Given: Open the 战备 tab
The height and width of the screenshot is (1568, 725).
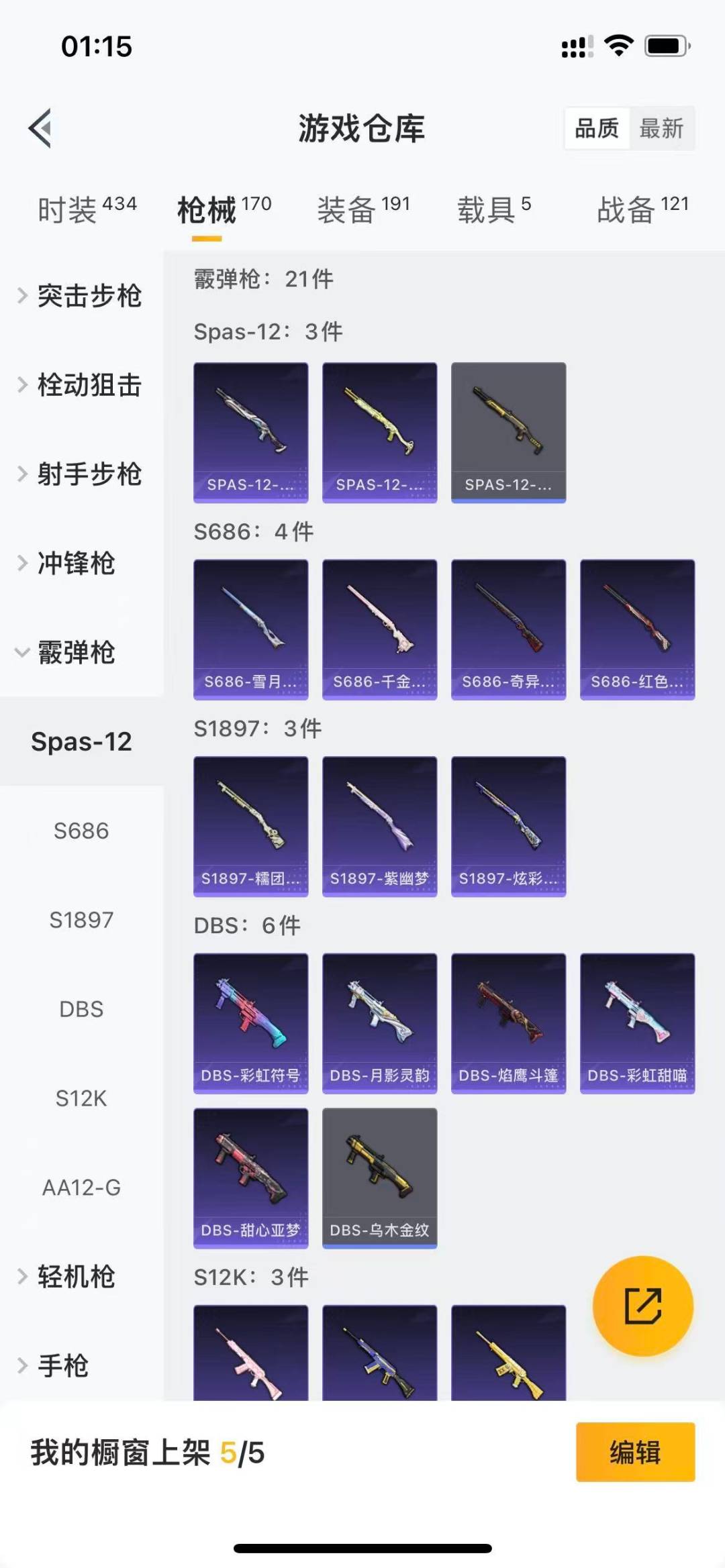Looking at the screenshot, I should [642, 209].
